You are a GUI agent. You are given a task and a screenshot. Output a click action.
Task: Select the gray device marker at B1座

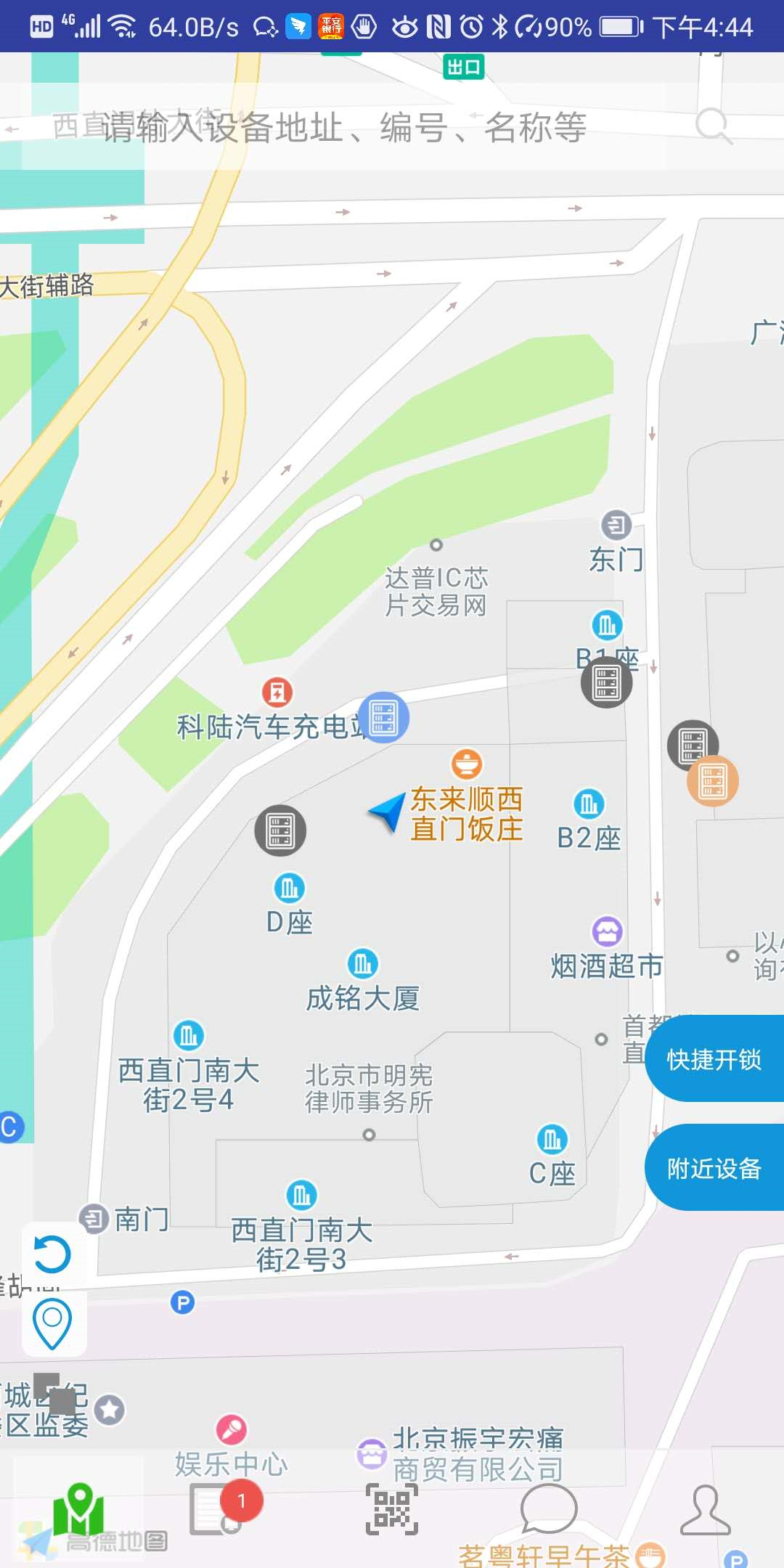click(x=606, y=682)
